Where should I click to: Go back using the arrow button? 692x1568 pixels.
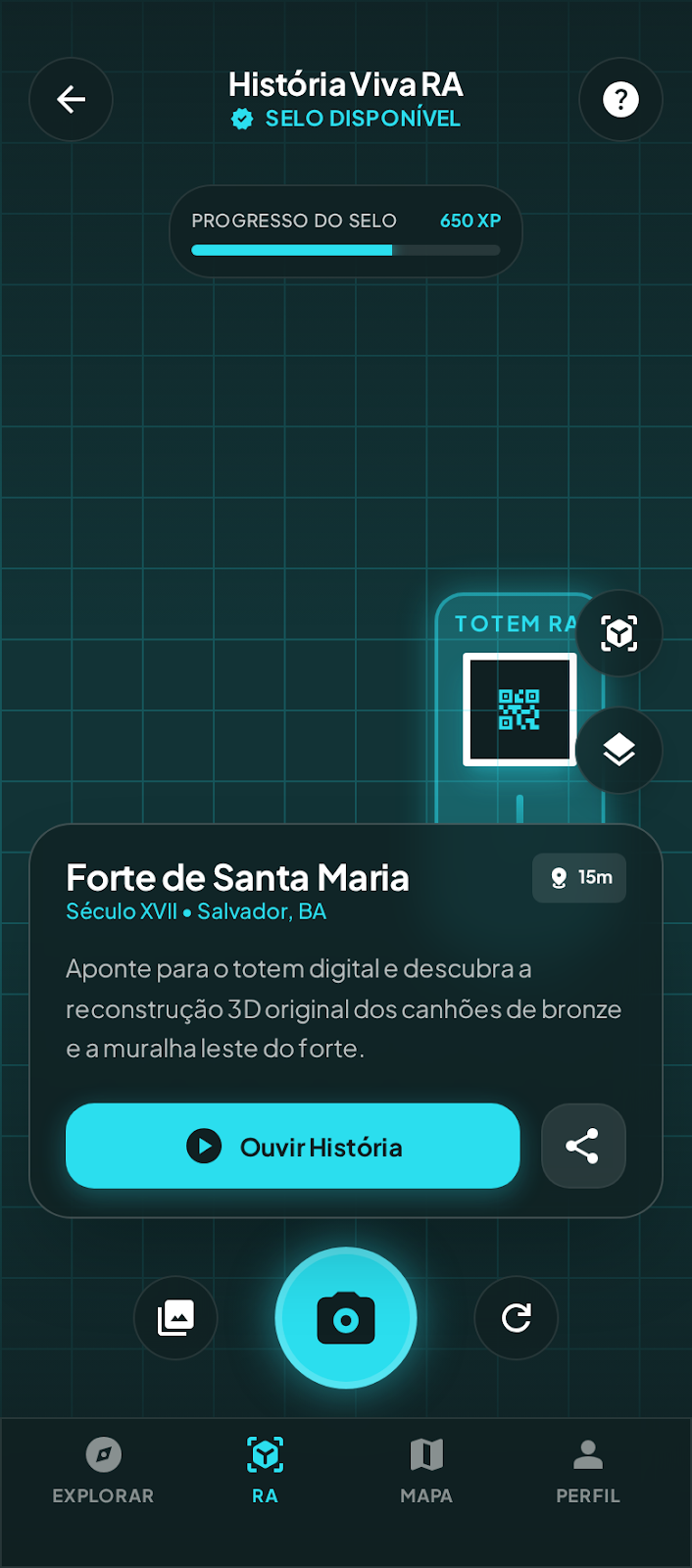tap(71, 99)
